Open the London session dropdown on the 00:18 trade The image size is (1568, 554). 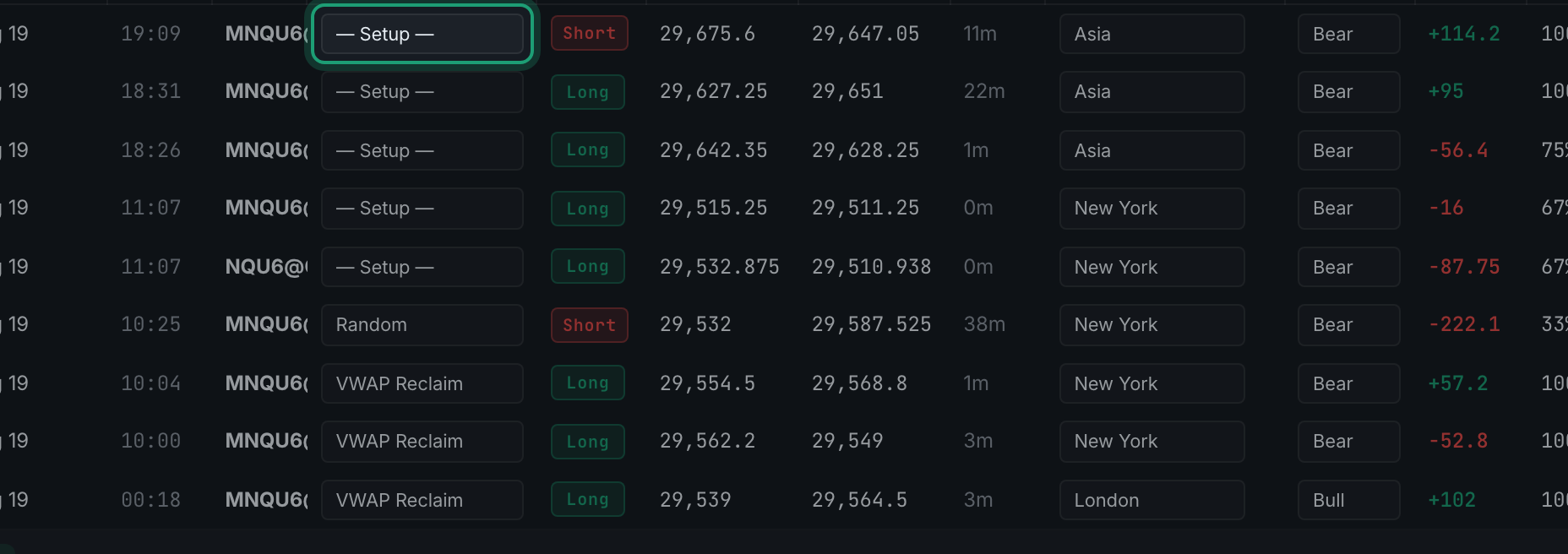click(x=1152, y=500)
